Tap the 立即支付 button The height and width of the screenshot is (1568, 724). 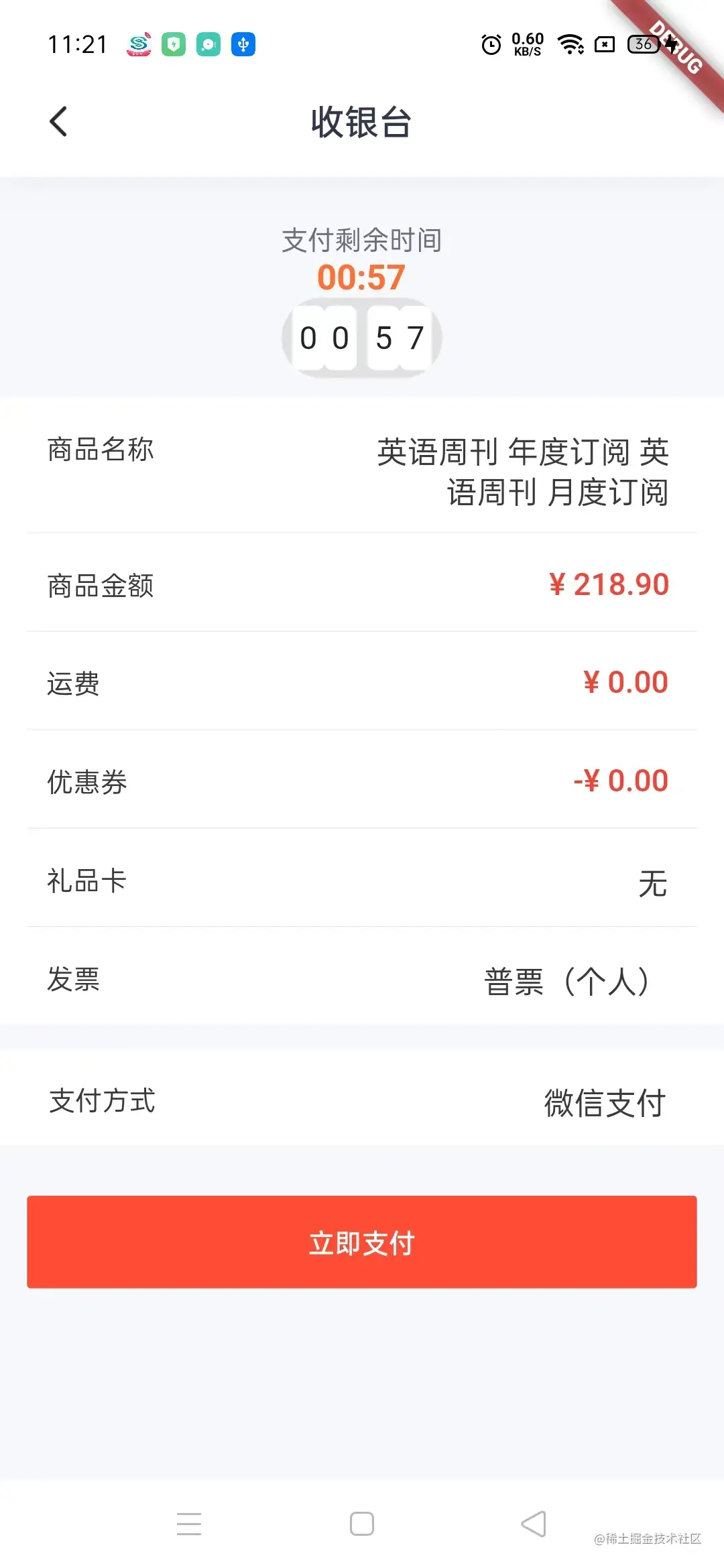click(x=362, y=1242)
